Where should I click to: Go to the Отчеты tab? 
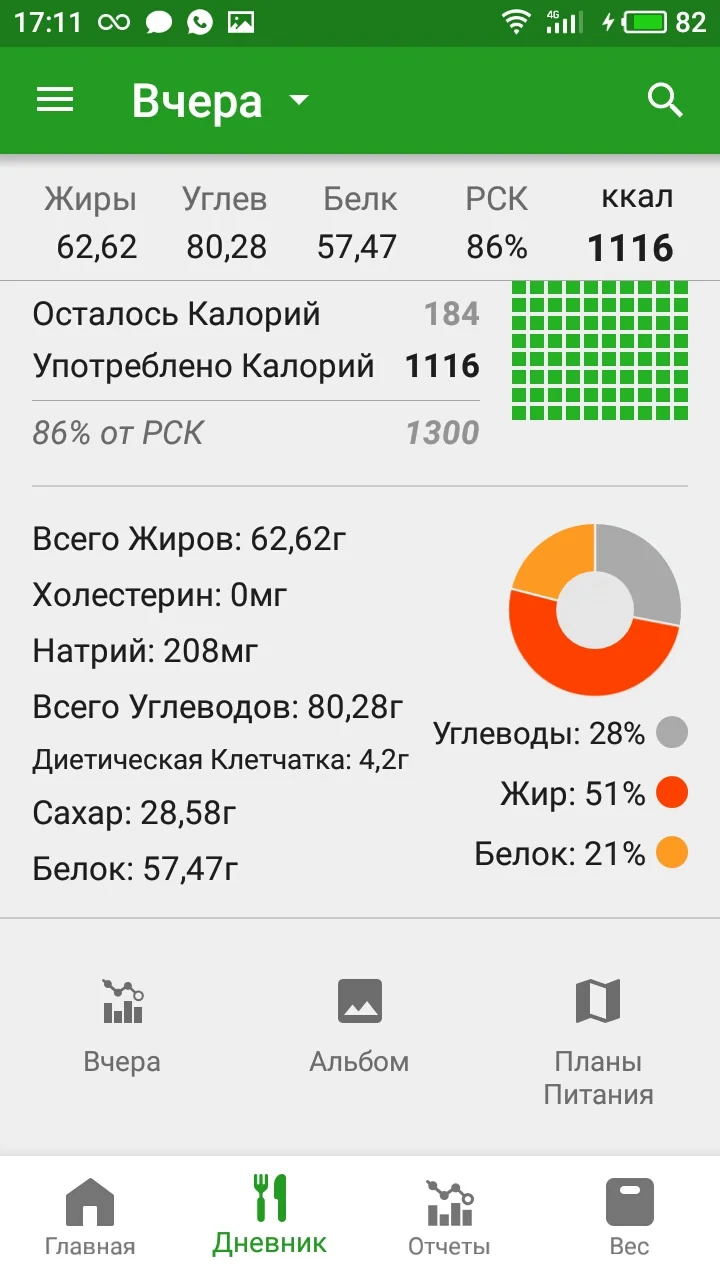click(x=449, y=1216)
